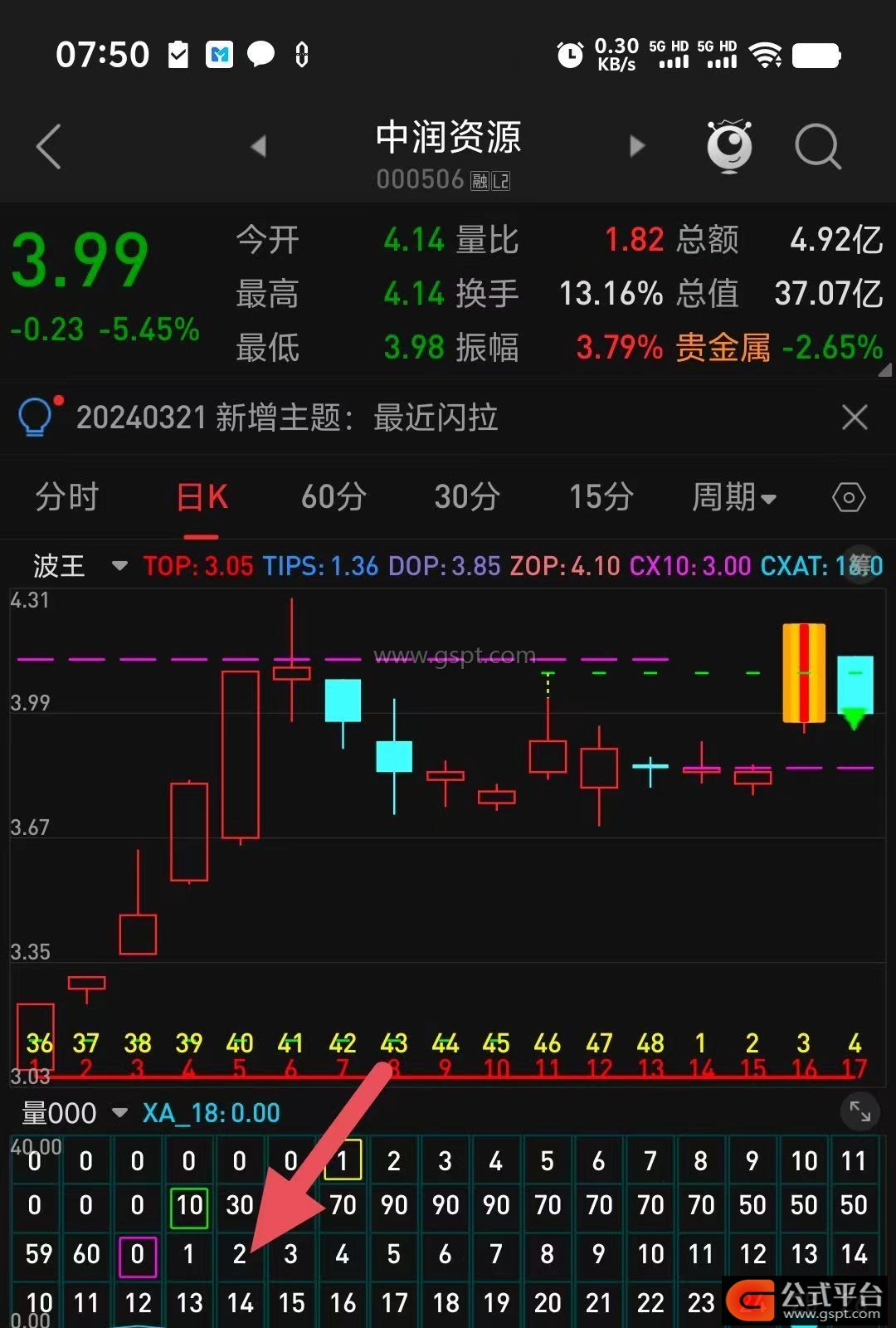Image resolution: width=896 pixels, height=1328 pixels.
Task: Switch to the previous stock
Action: point(259,147)
